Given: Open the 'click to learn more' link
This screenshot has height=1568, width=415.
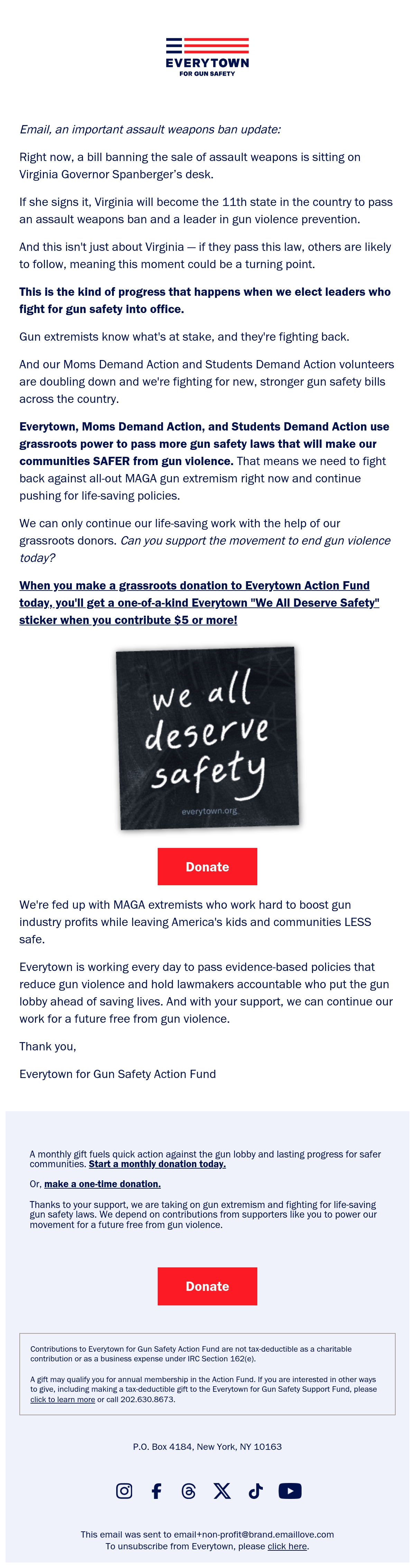Looking at the screenshot, I should pyautogui.click(x=63, y=1399).
